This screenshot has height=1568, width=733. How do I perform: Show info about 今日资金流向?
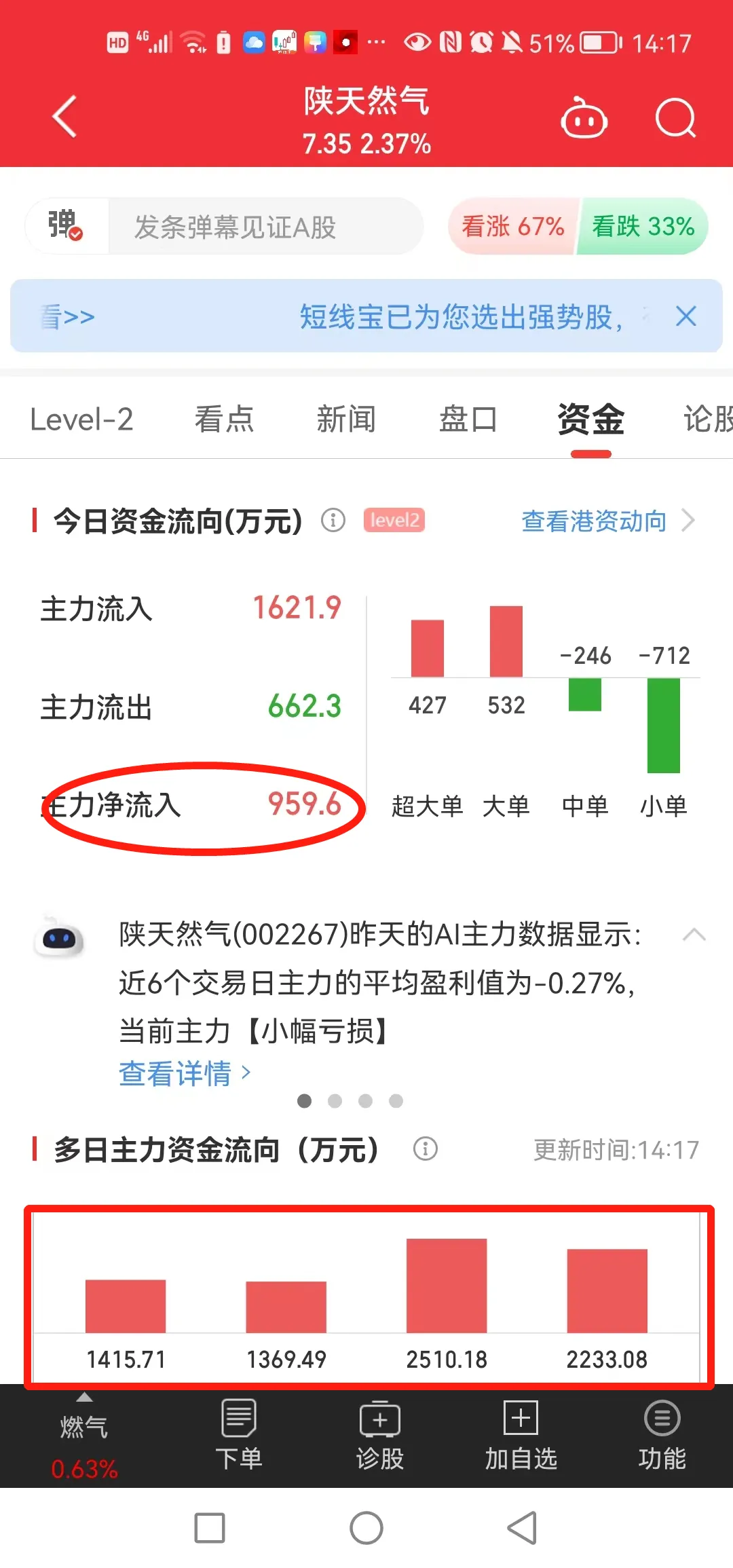pos(333,521)
